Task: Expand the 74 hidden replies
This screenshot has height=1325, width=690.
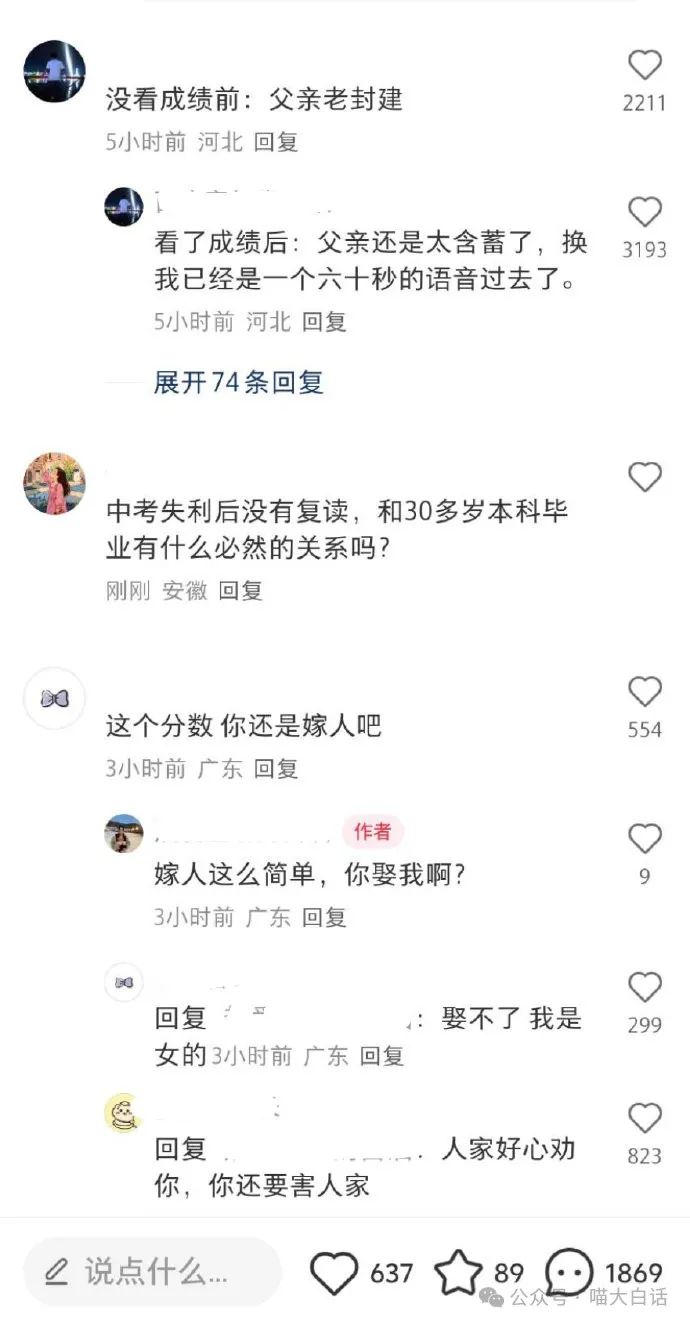Action: click(238, 382)
